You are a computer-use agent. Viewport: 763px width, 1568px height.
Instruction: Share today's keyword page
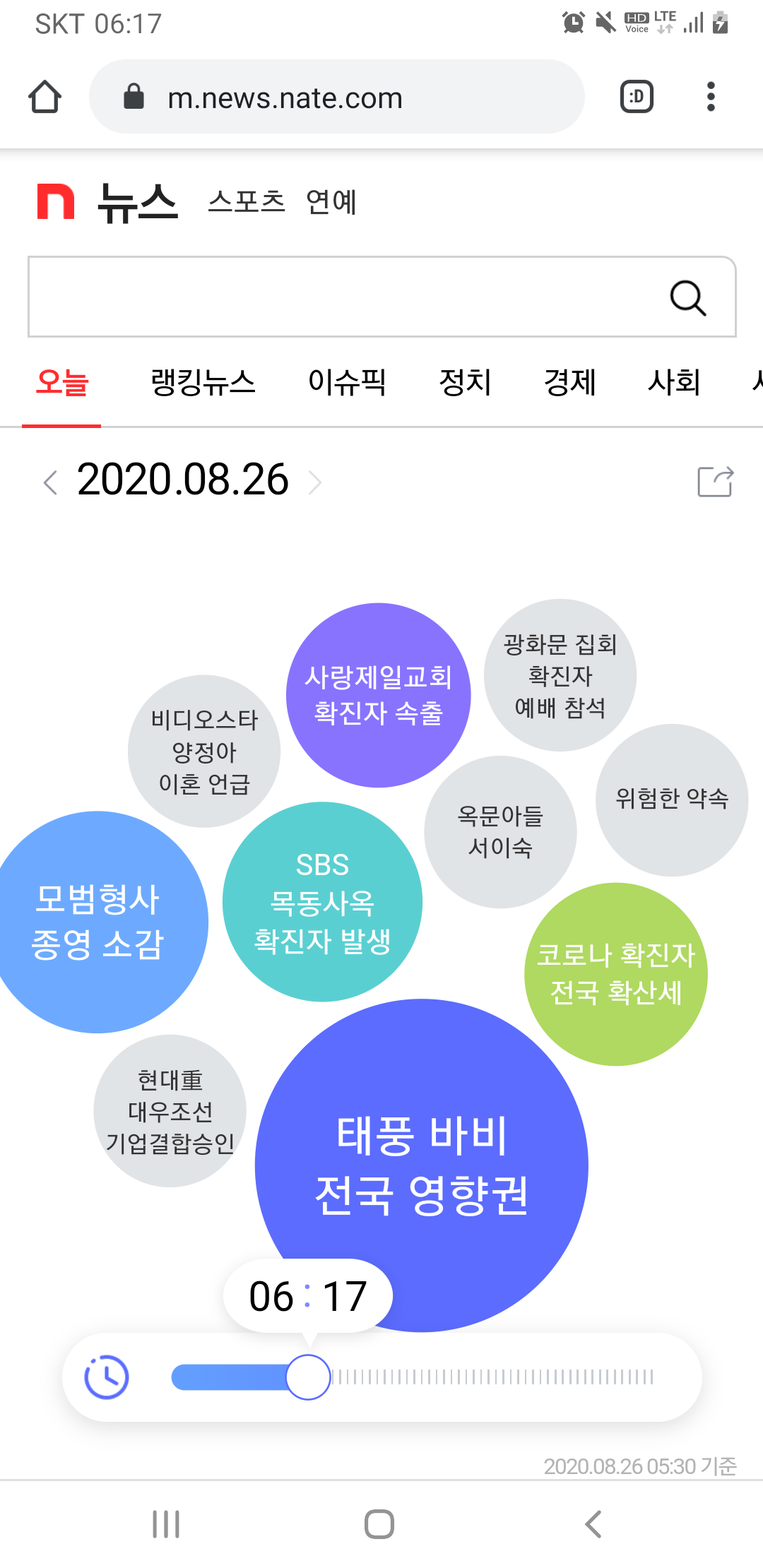[x=716, y=482]
